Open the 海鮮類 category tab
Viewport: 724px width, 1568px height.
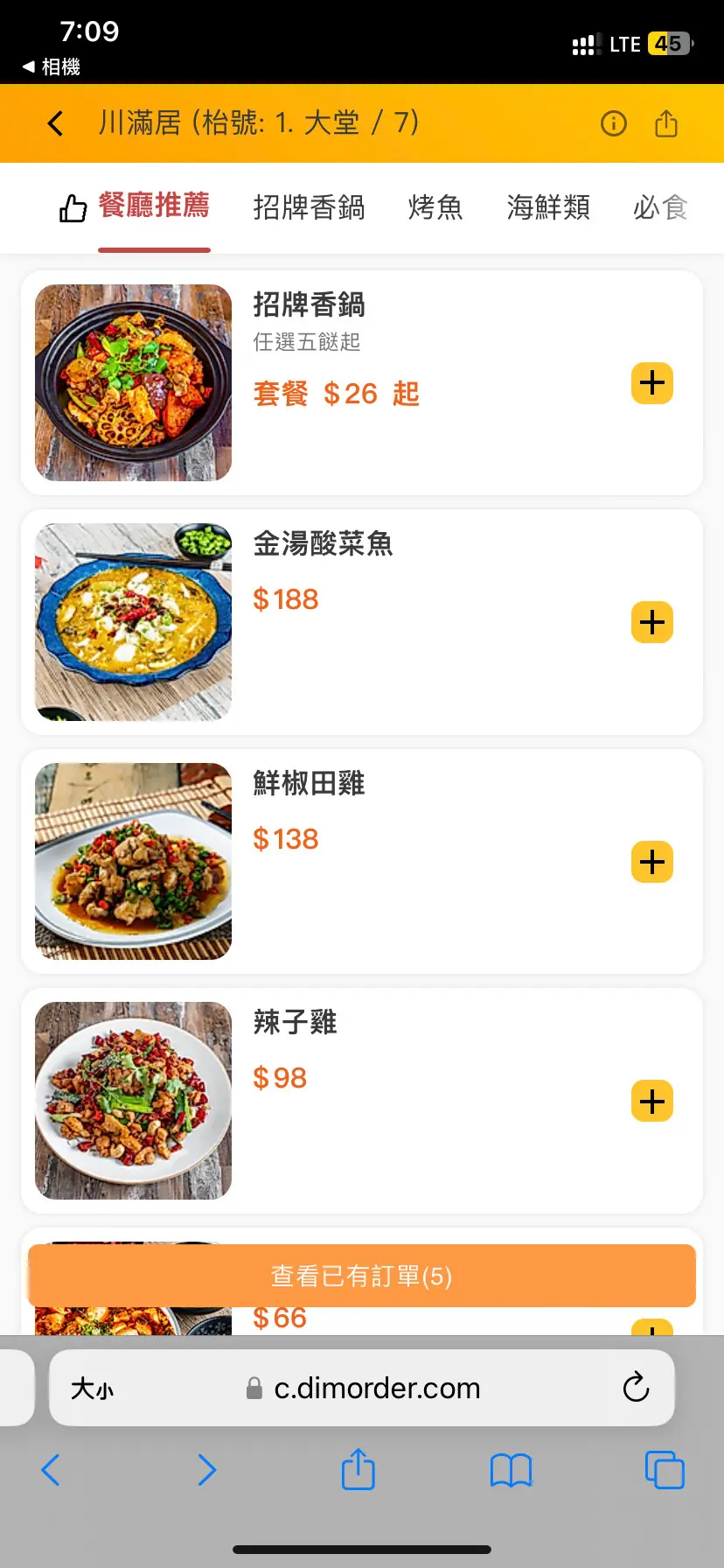[x=548, y=207]
